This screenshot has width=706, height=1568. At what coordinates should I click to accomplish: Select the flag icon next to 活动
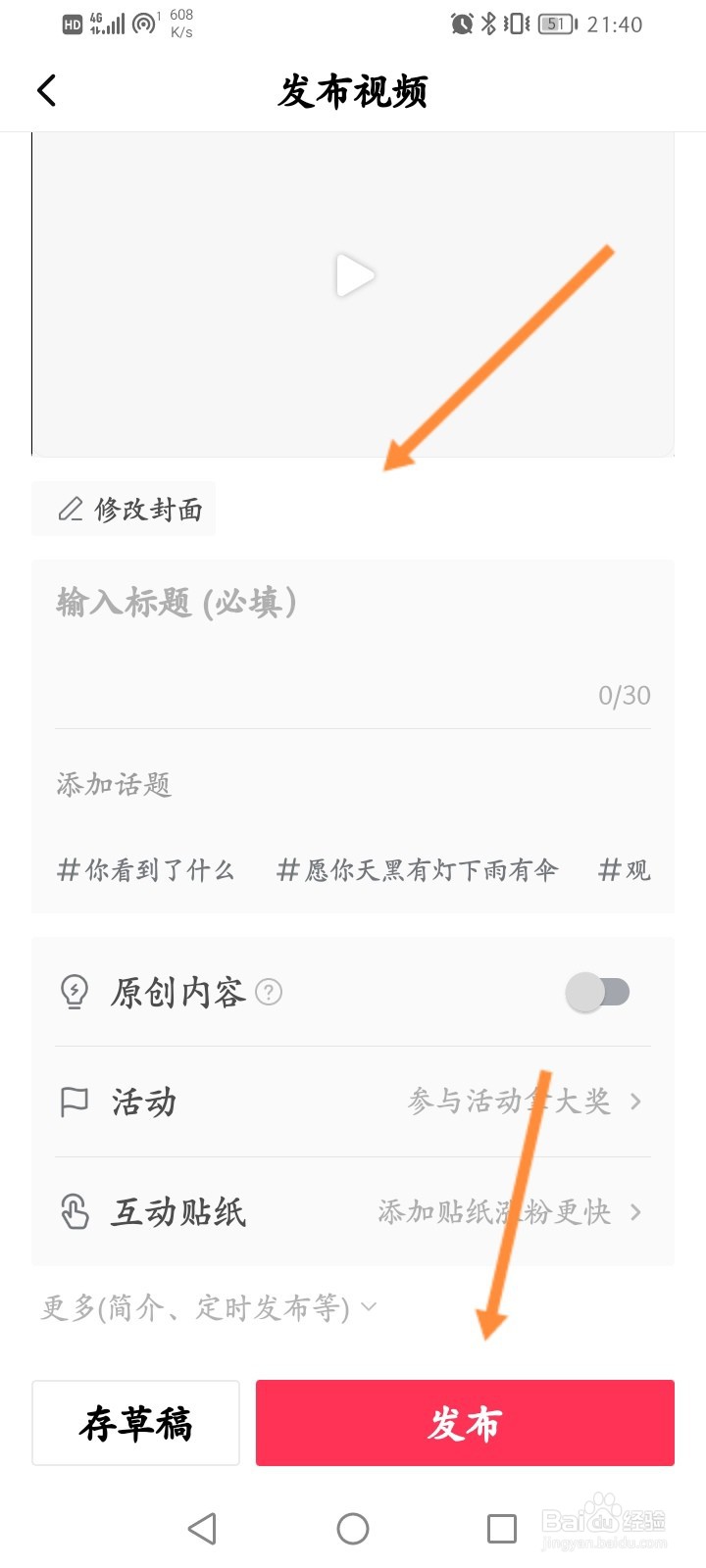point(73,1102)
